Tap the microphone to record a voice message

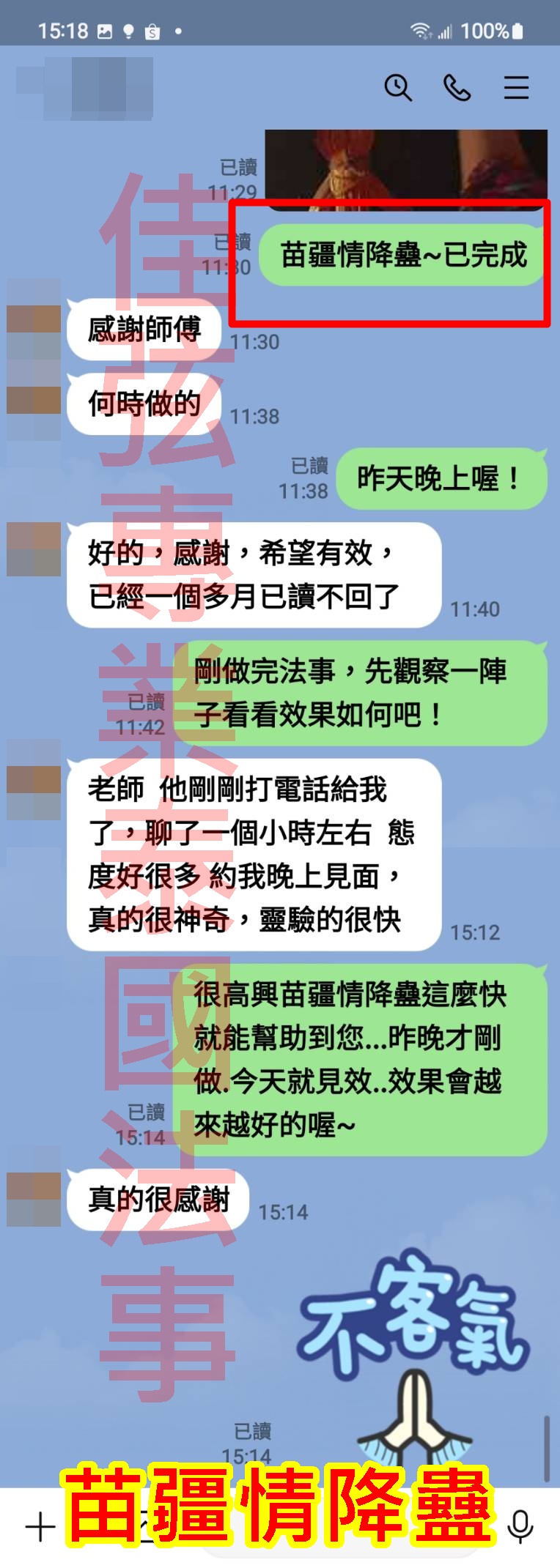(520, 1526)
